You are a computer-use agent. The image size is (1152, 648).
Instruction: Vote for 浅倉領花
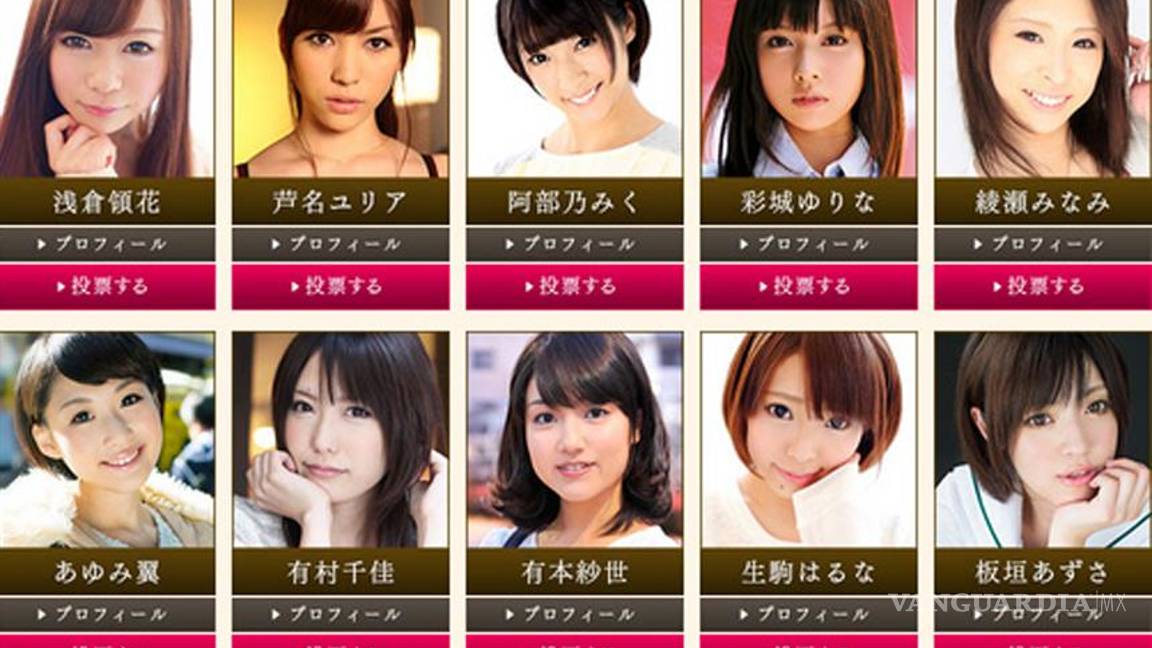(x=106, y=286)
